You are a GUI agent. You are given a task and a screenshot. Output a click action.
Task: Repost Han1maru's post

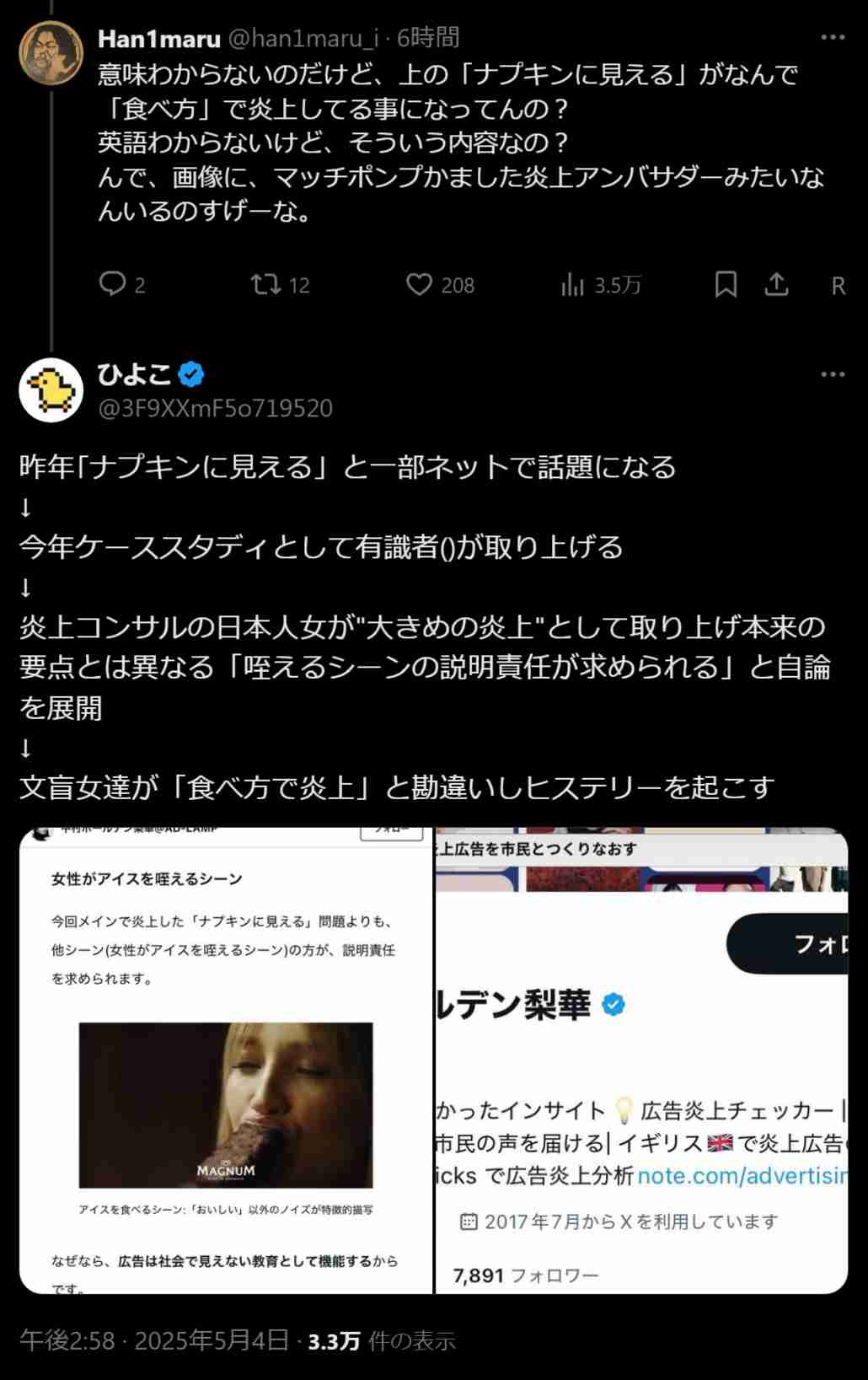point(266,284)
